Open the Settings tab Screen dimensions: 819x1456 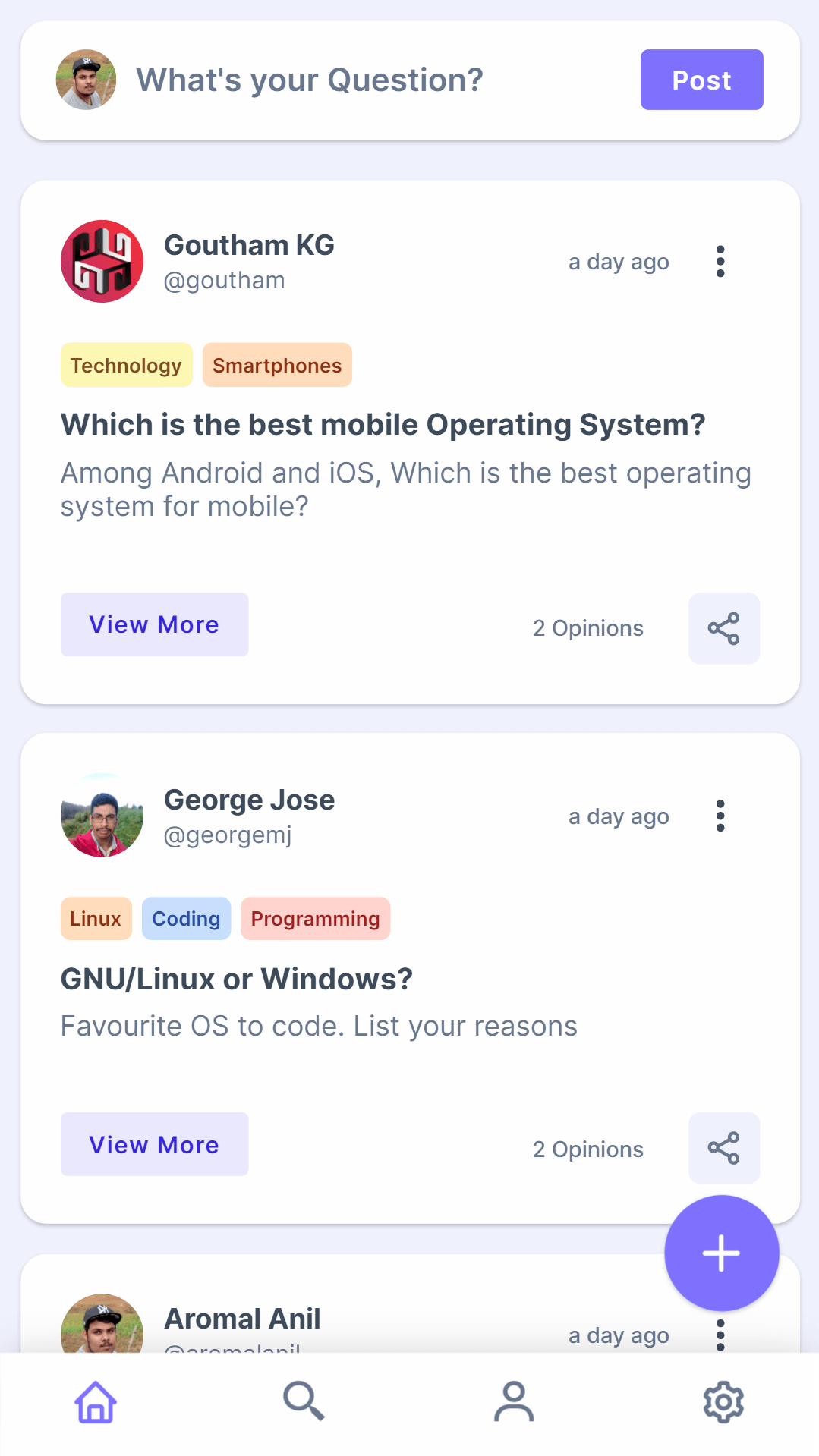(x=723, y=1402)
